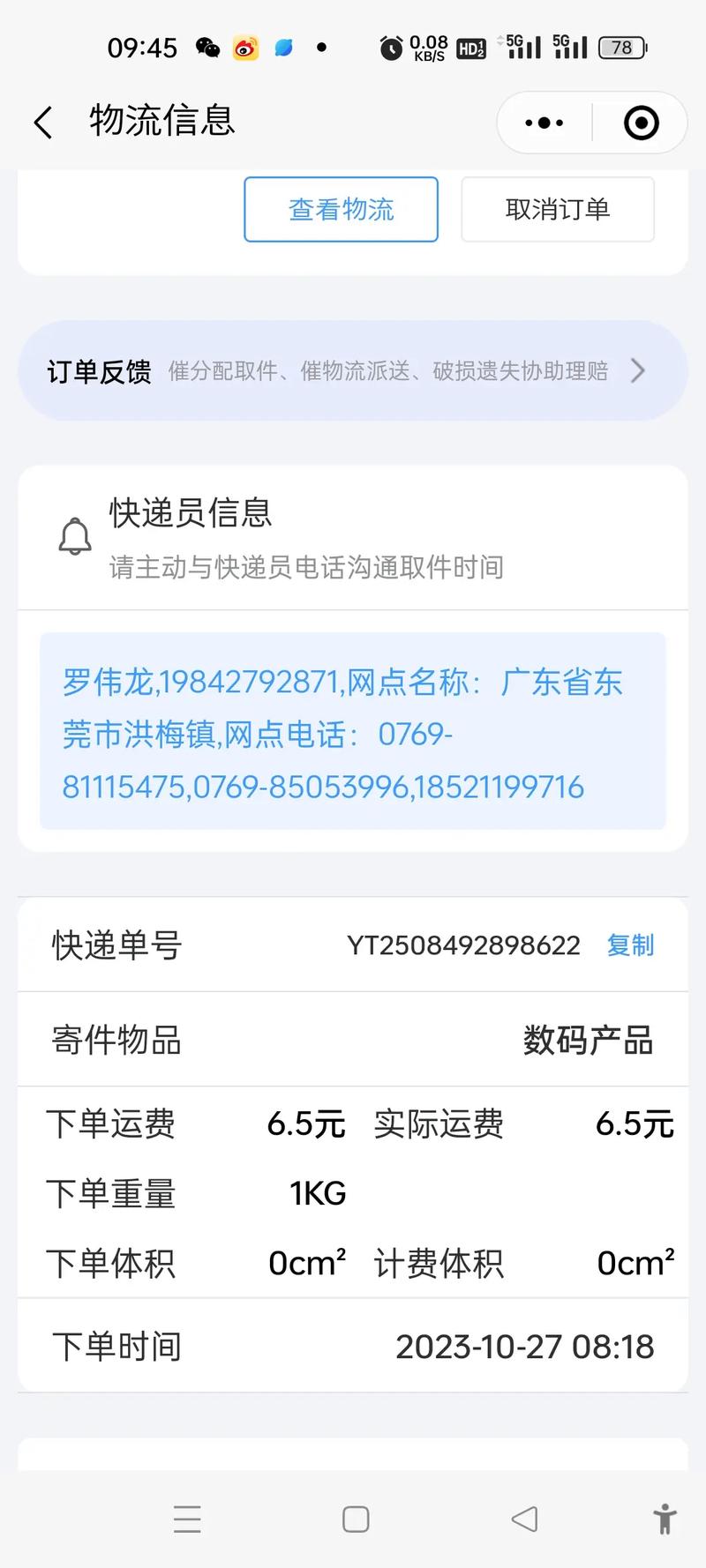Viewport: 706px width, 1568px height.
Task: Open the WeChat icon in the status bar
Action: (x=209, y=47)
